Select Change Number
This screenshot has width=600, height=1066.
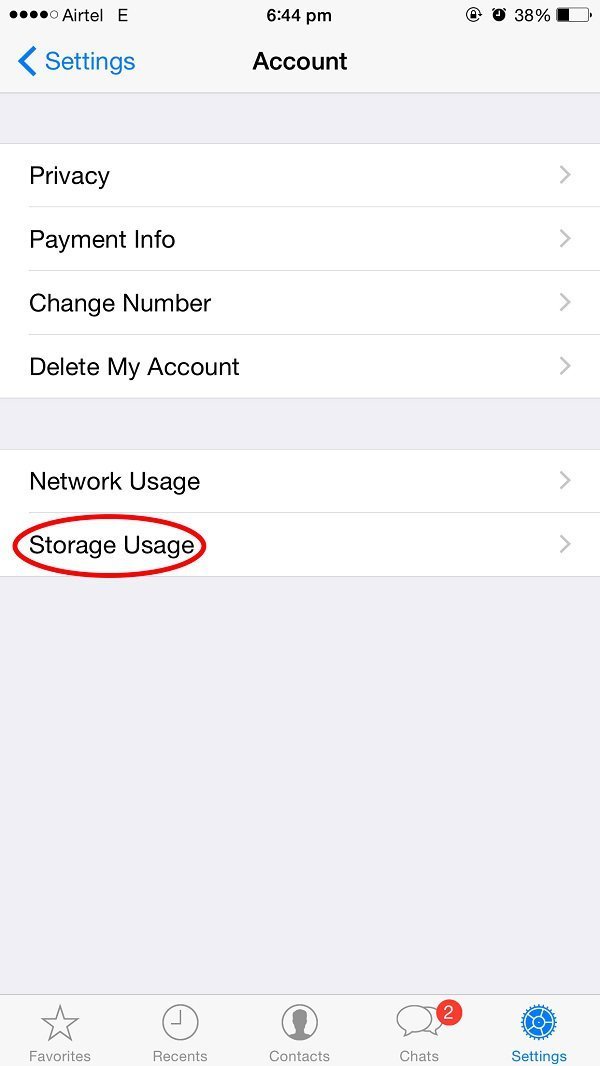pyautogui.click(x=300, y=303)
